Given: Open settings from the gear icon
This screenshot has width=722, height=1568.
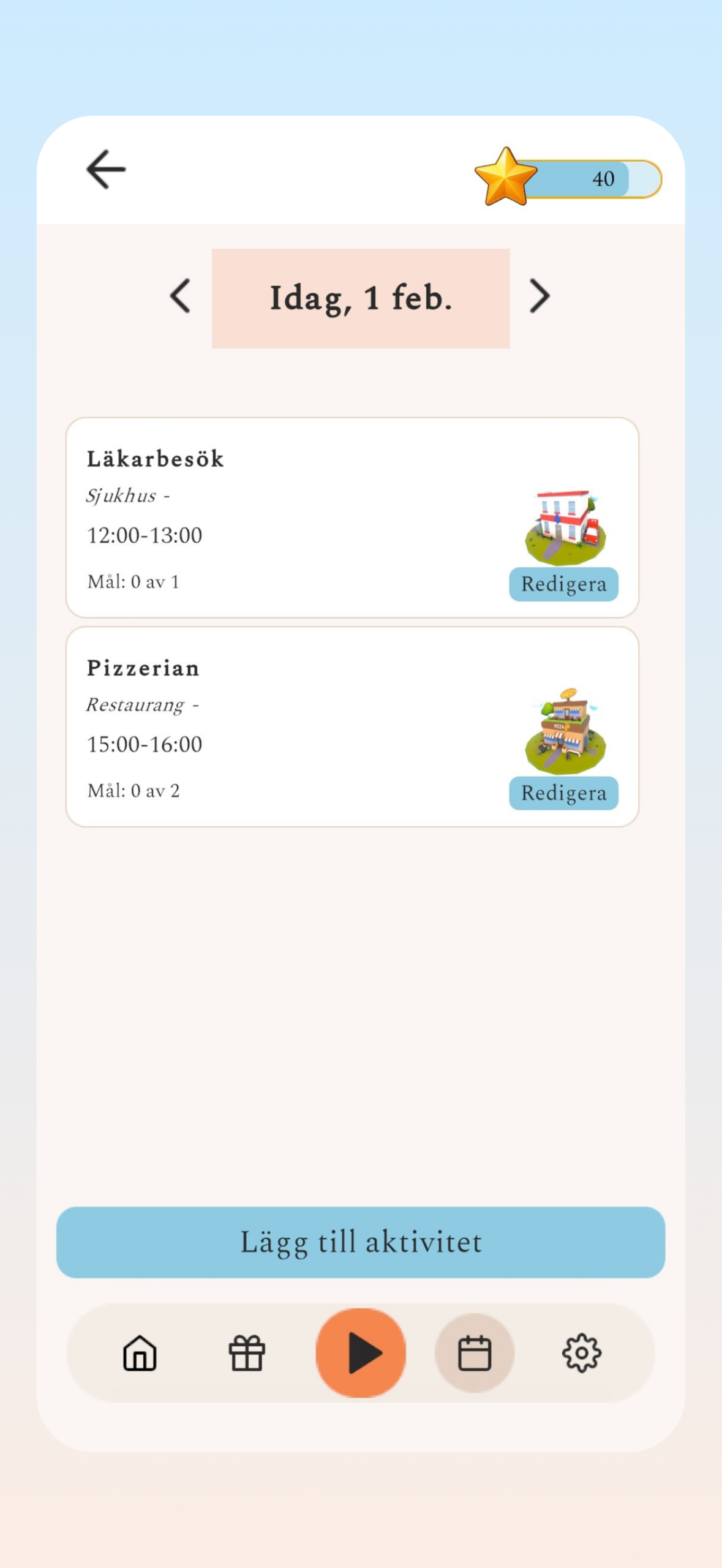Looking at the screenshot, I should [581, 1353].
